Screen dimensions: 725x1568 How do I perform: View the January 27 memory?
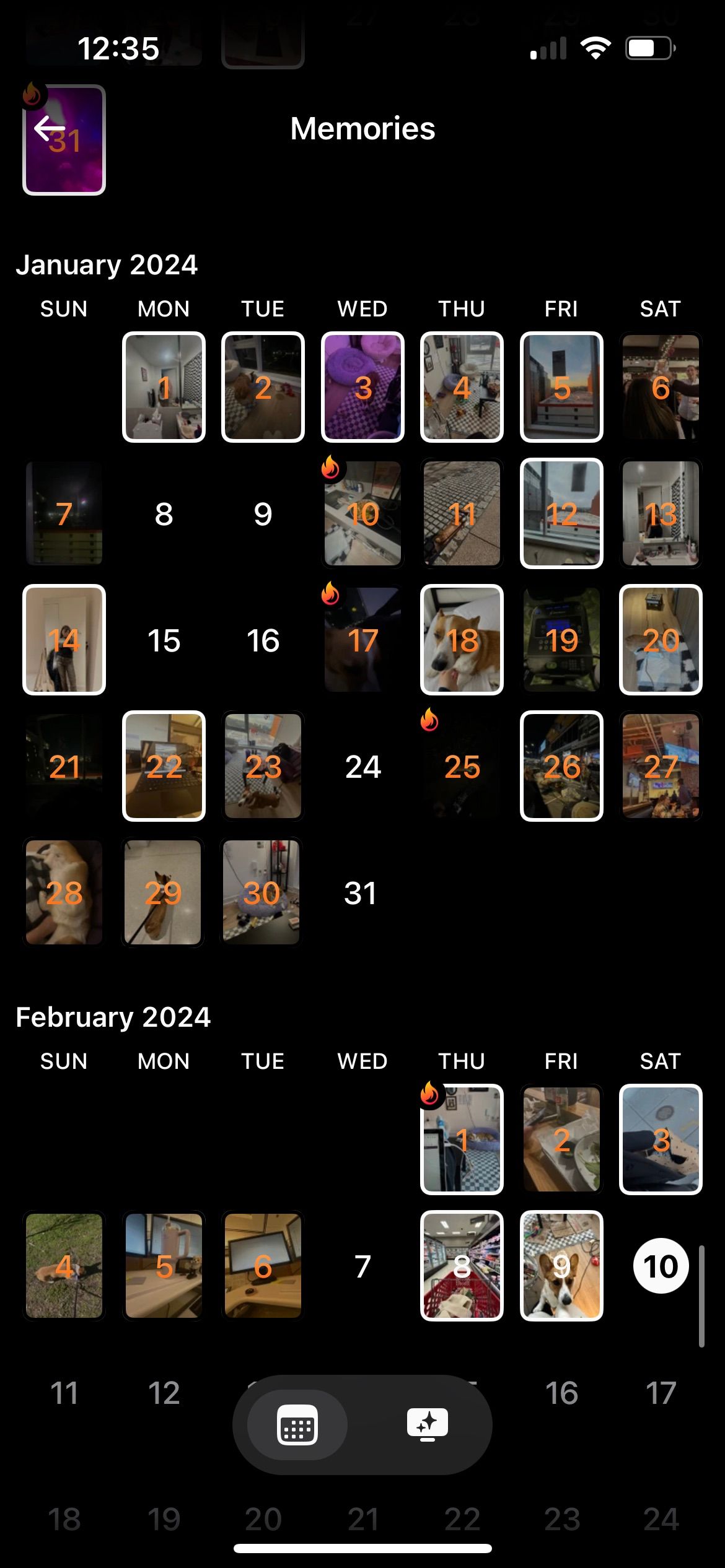click(661, 767)
